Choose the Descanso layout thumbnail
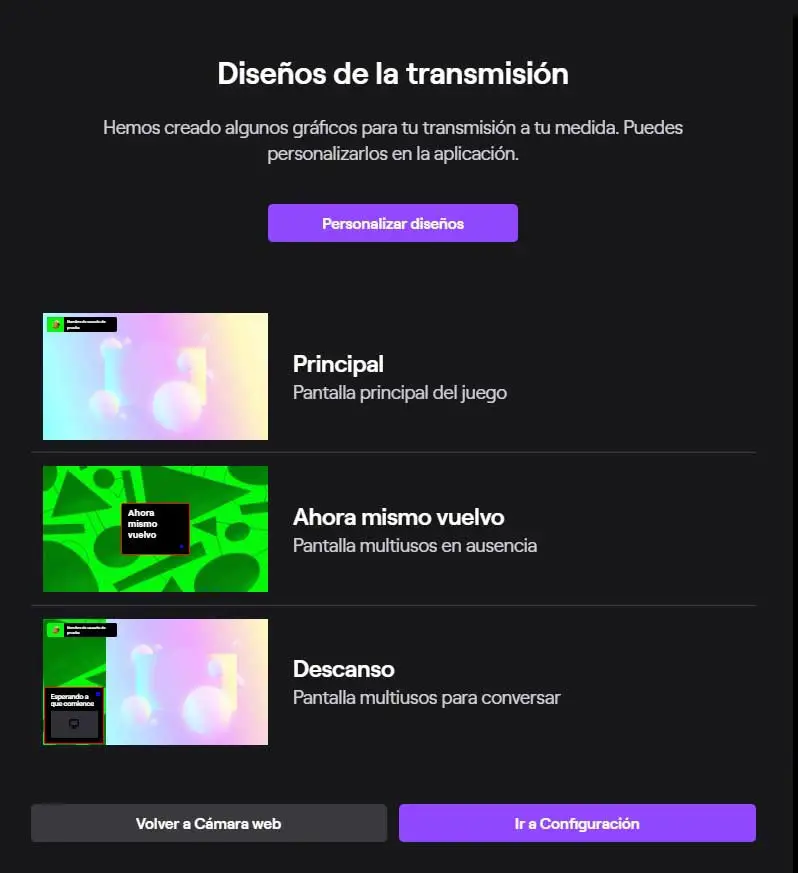Image resolution: width=798 pixels, height=873 pixels. (x=155, y=682)
